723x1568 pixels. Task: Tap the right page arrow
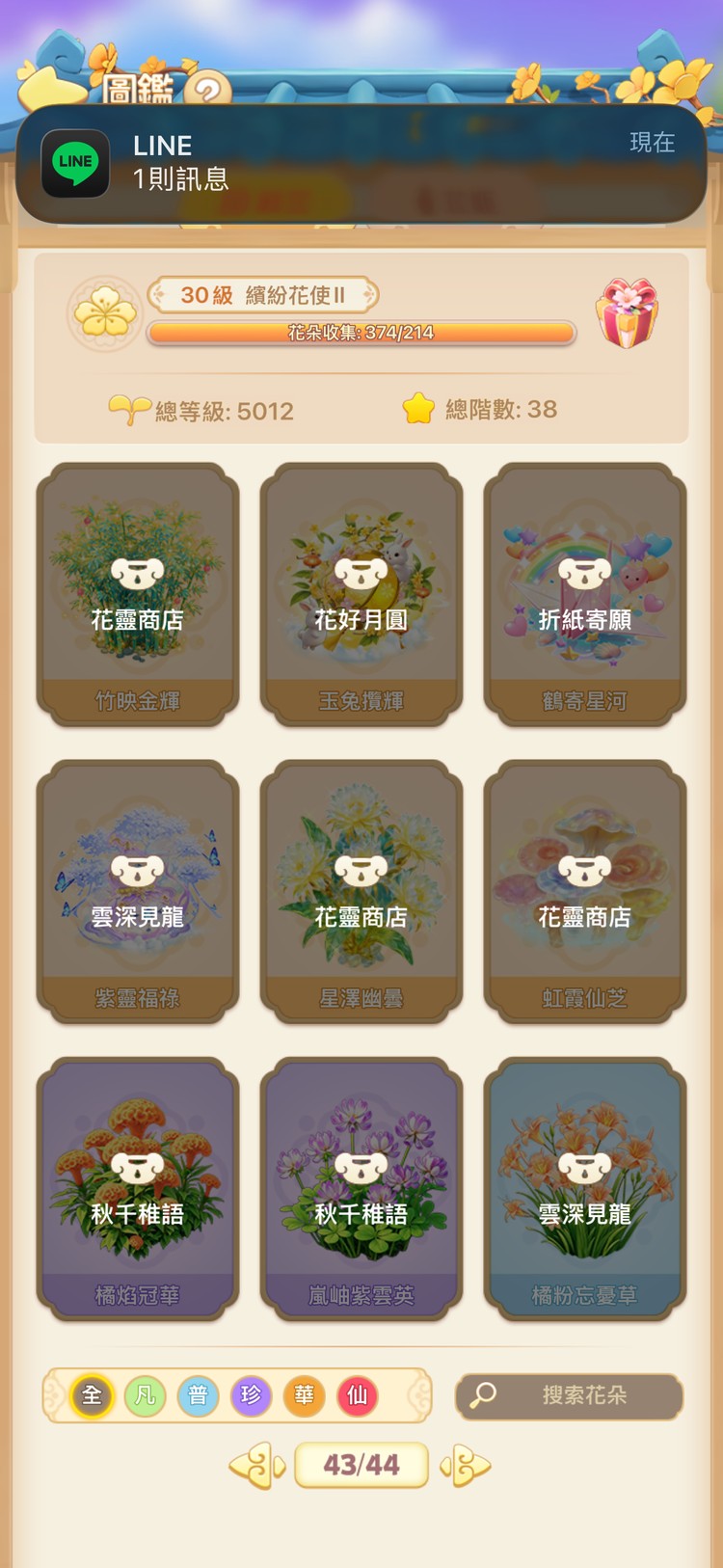coord(467,1465)
